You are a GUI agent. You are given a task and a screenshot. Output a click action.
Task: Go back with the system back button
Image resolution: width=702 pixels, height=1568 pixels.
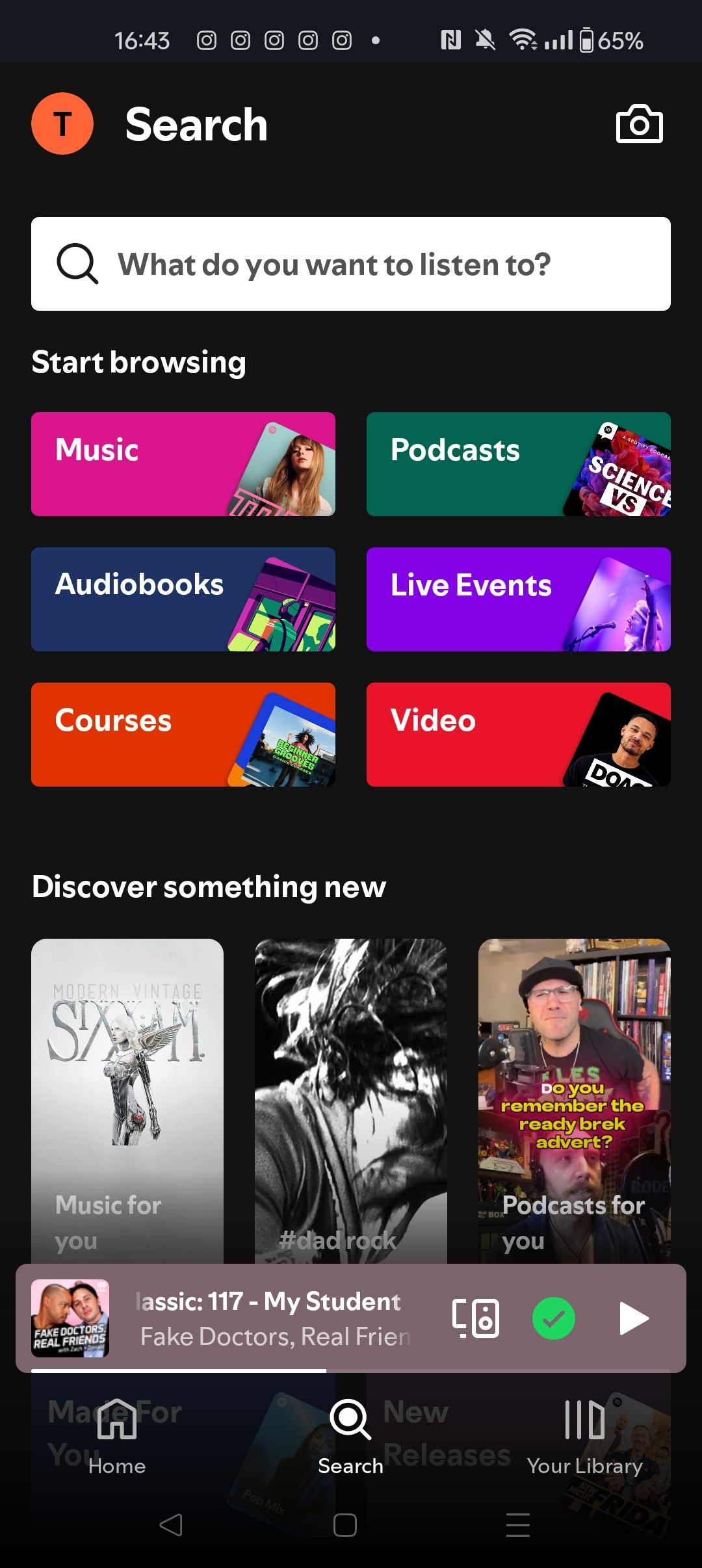[x=172, y=1524]
